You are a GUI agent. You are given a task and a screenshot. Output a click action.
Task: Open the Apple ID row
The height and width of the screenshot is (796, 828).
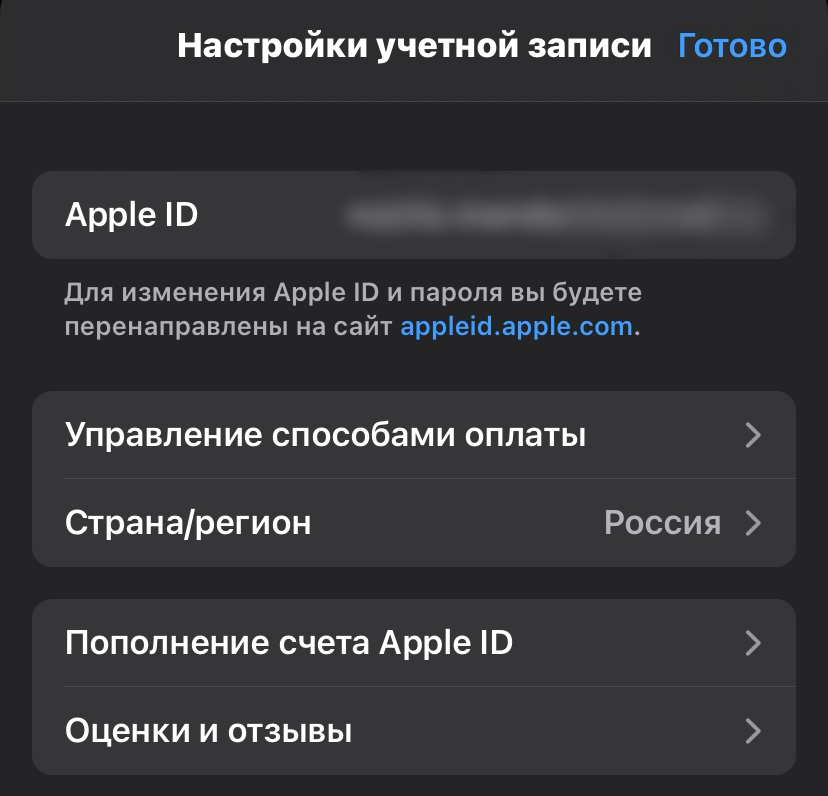tap(414, 215)
